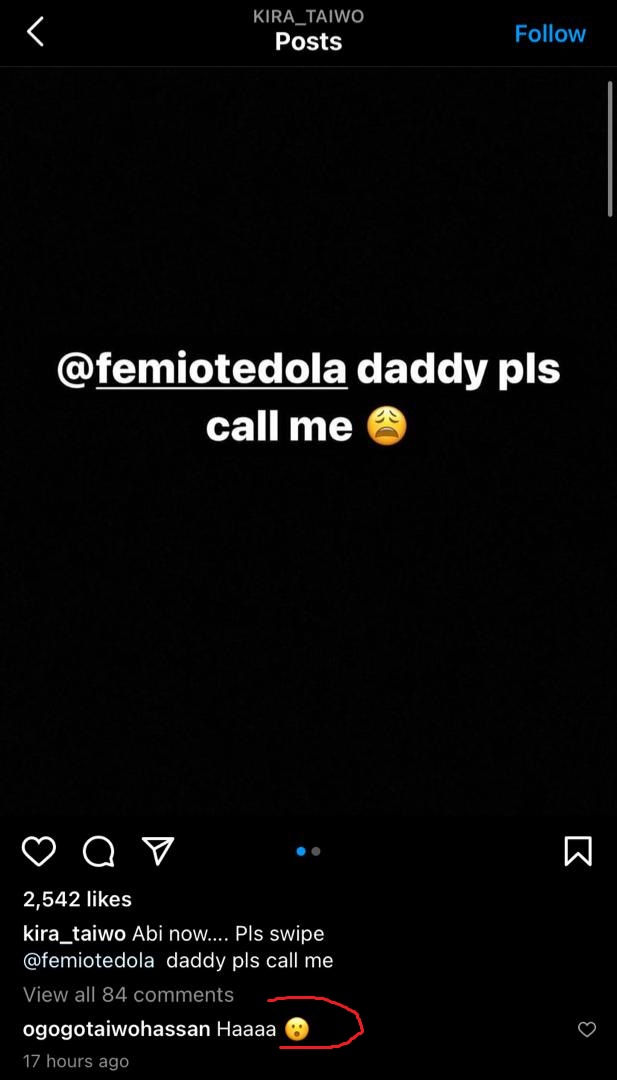
Task: Follow the kira_taiwo account
Action: [x=550, y=34]
